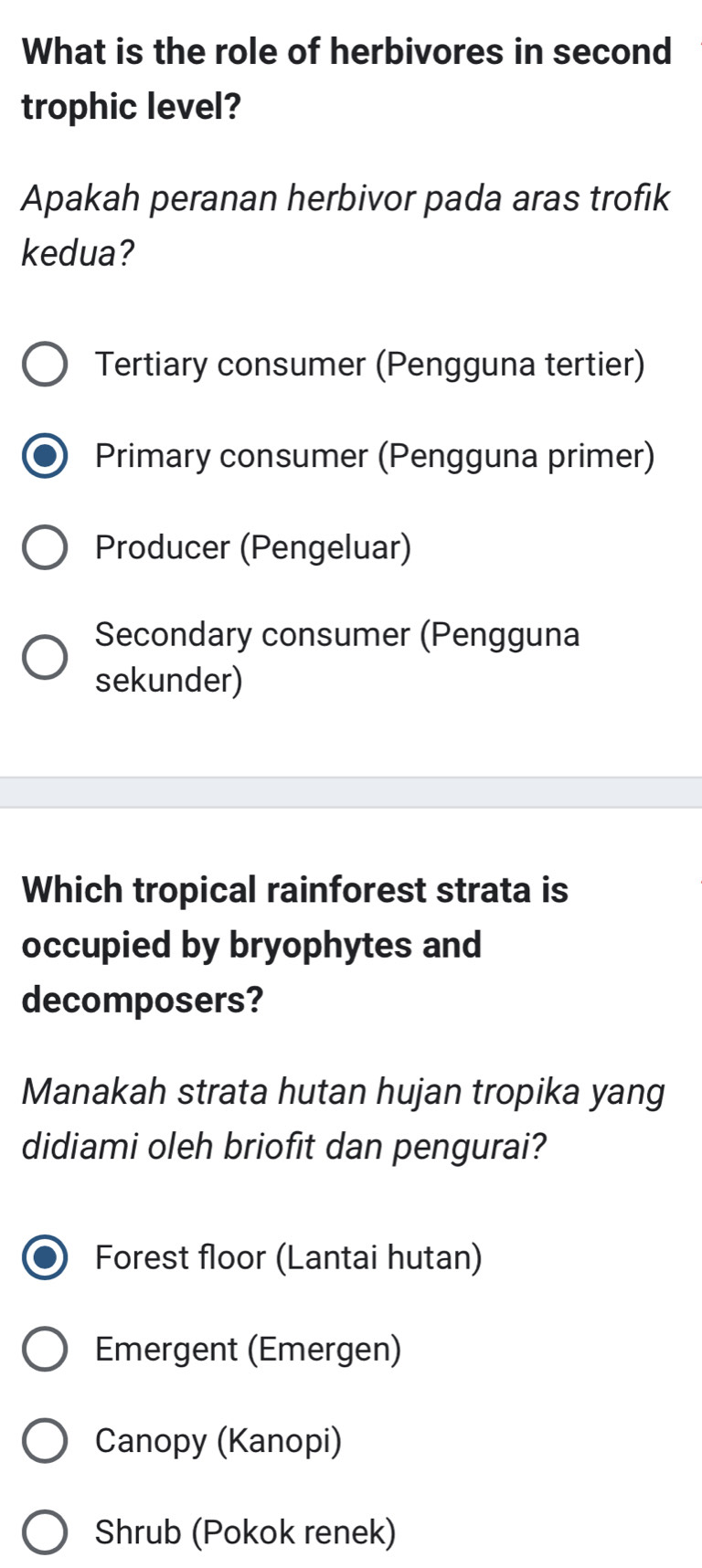Click the Producer (Pengeluar) label text

coord(251,546)
